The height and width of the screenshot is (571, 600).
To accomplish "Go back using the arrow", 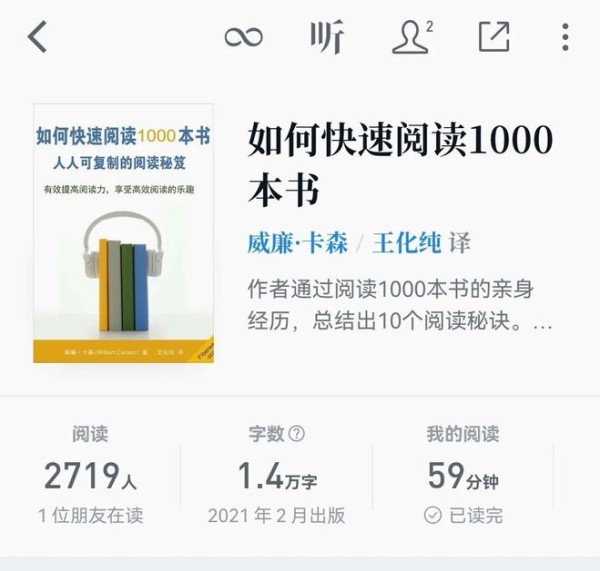I will coord(37,38).
